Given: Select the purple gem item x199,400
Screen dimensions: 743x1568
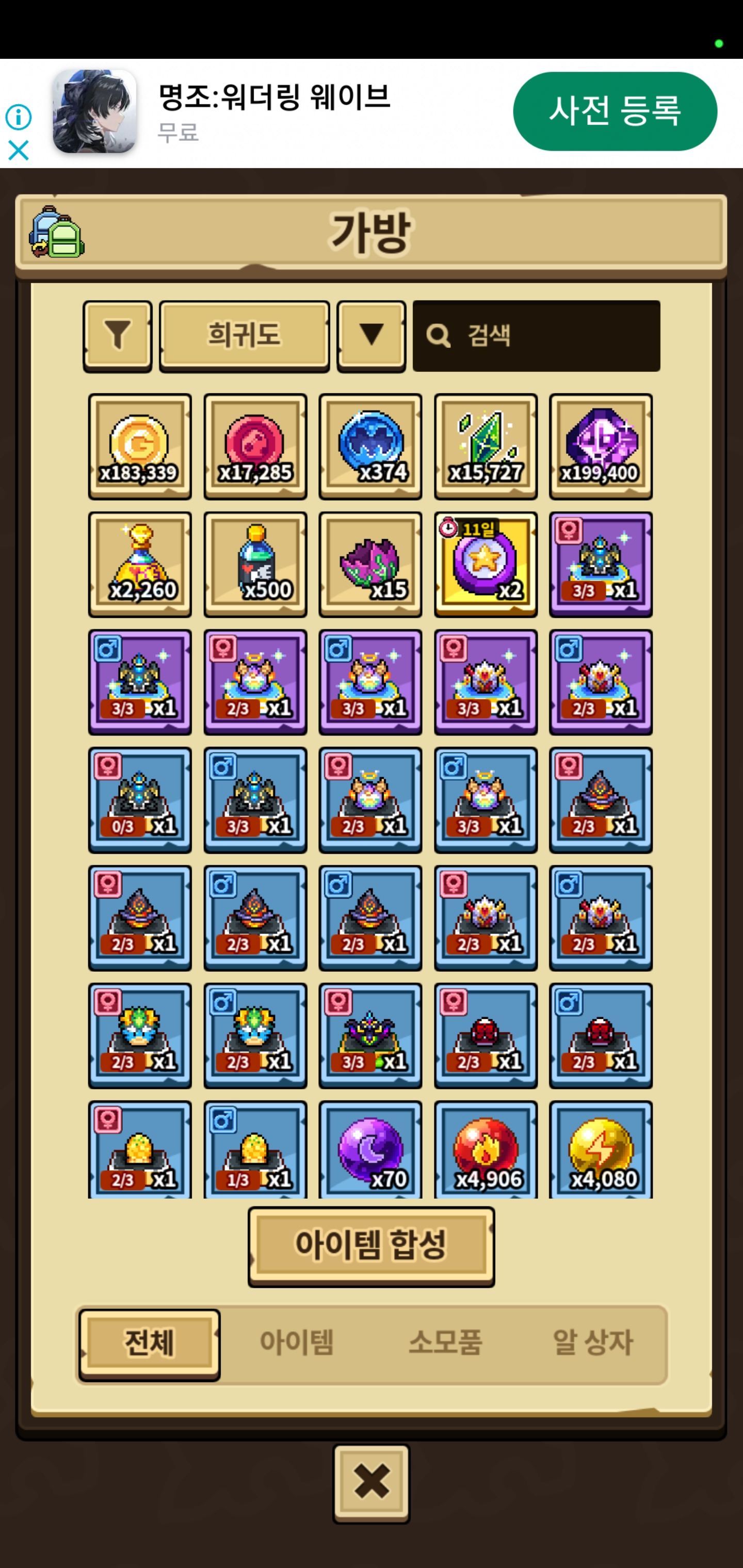Looking at the screenshot, I should pyautogui.click(x=601, y=446).
